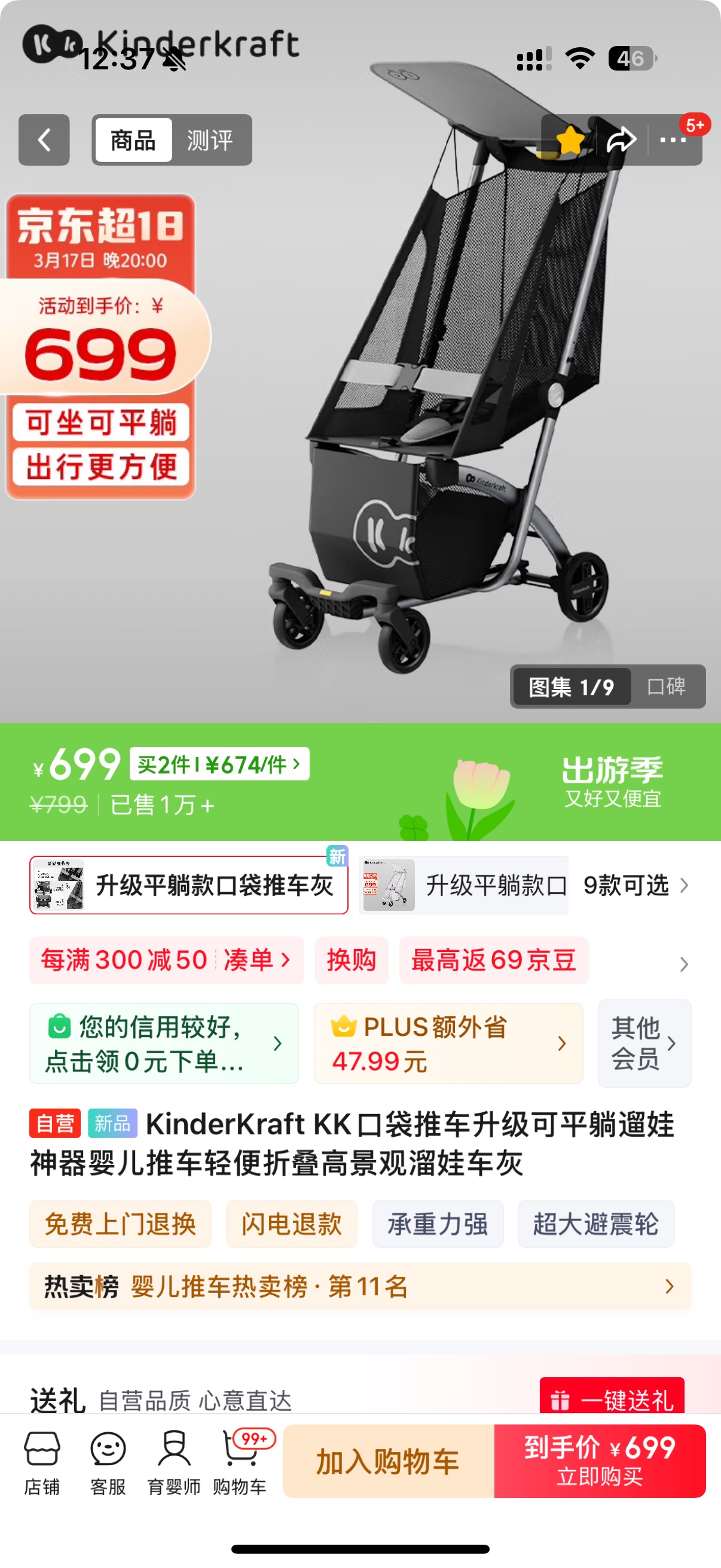Open the 每满300减50 凑单 promotion
Viewport: 721px width, 1568px height.
pyautogui.click(x=166, y=960)
